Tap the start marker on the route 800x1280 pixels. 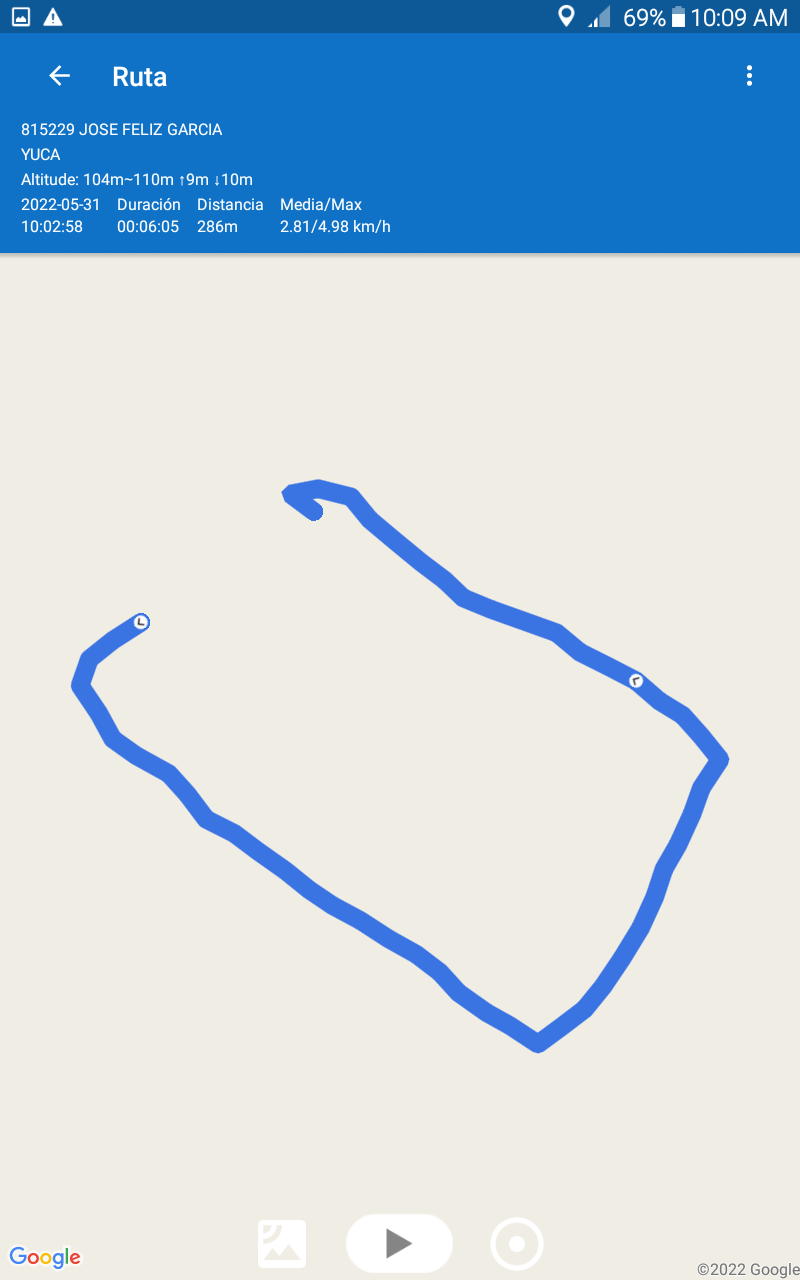141,622
